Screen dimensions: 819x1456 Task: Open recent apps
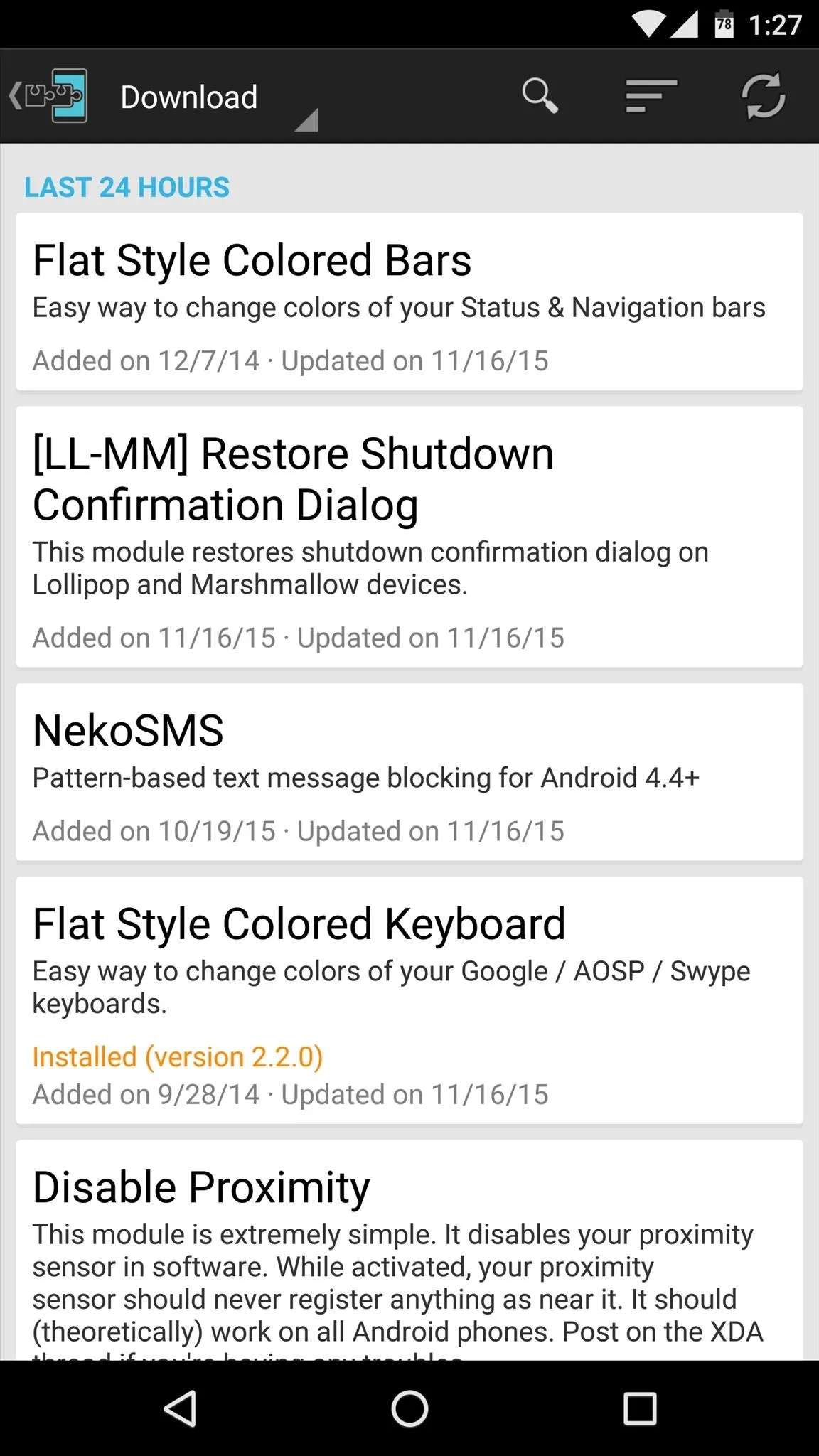point(639,1408)
